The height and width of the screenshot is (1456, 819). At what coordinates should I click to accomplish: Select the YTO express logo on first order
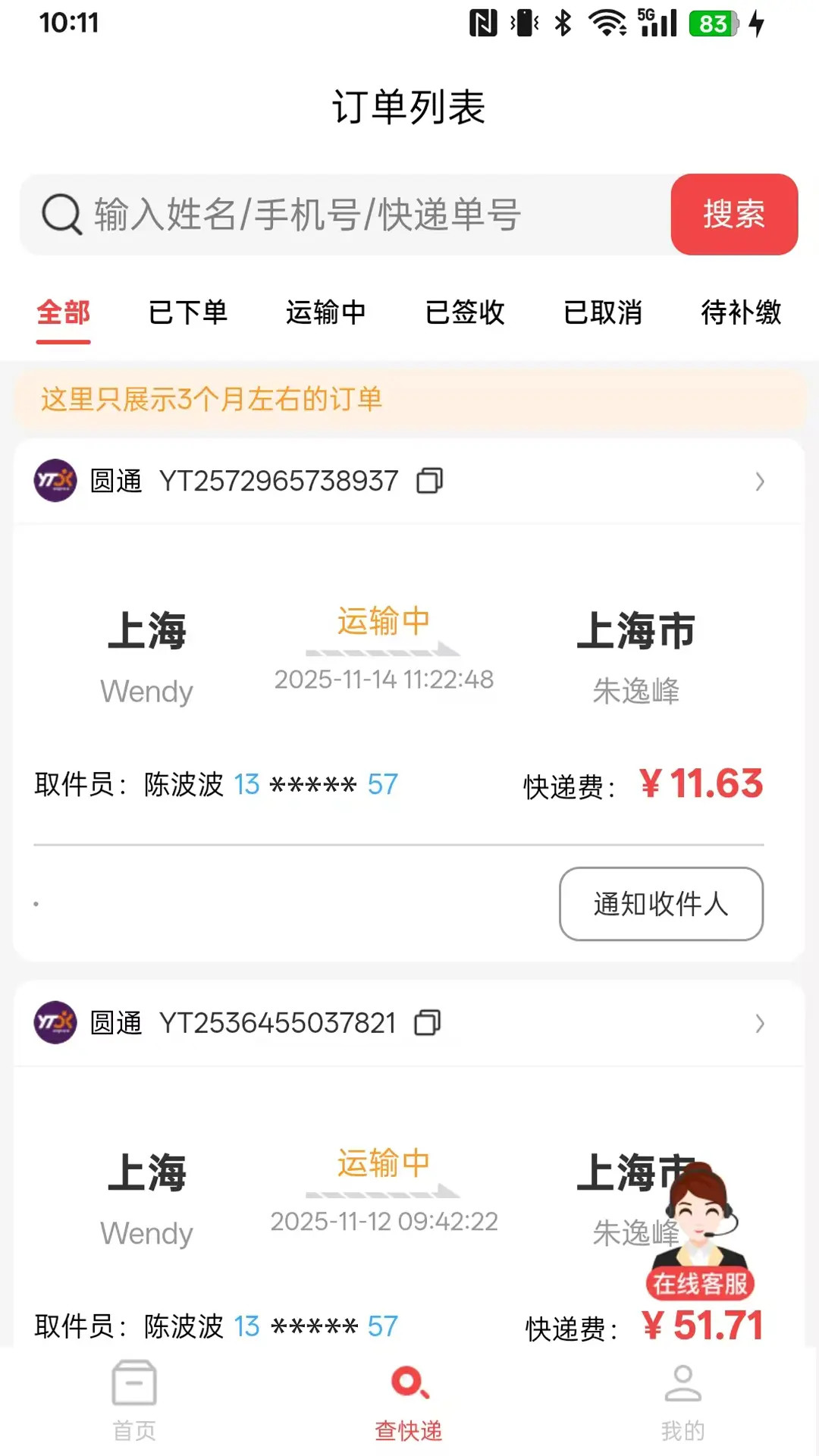click(54, 481)
